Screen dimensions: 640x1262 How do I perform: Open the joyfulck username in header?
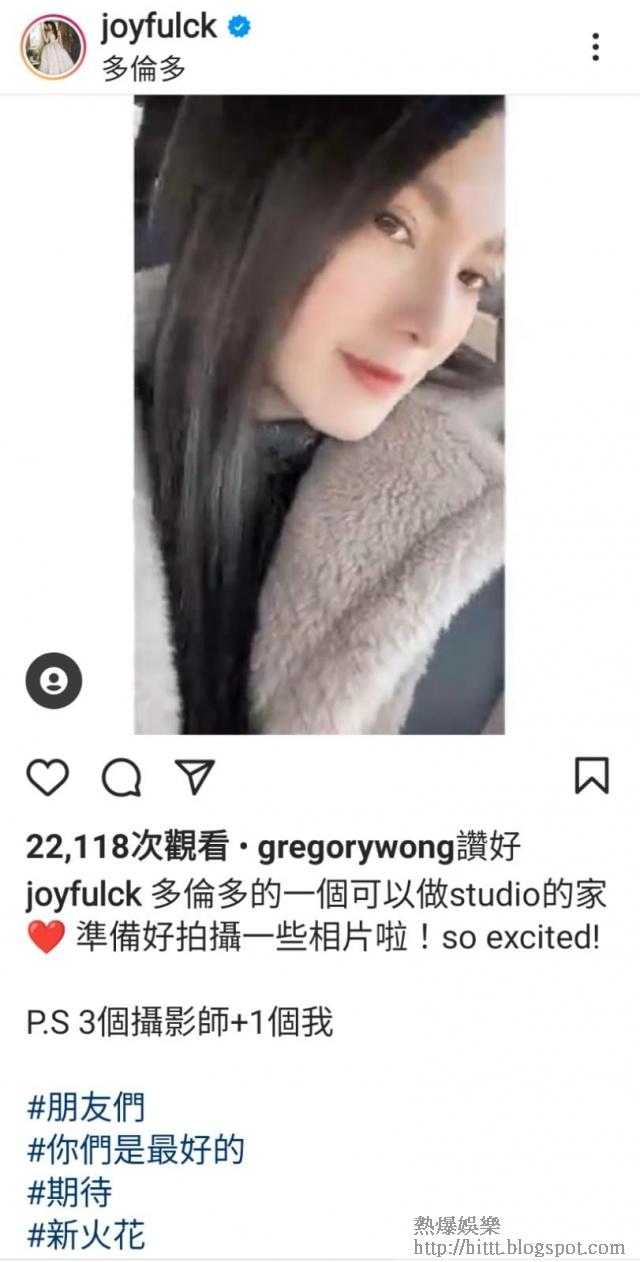(158, 26)
